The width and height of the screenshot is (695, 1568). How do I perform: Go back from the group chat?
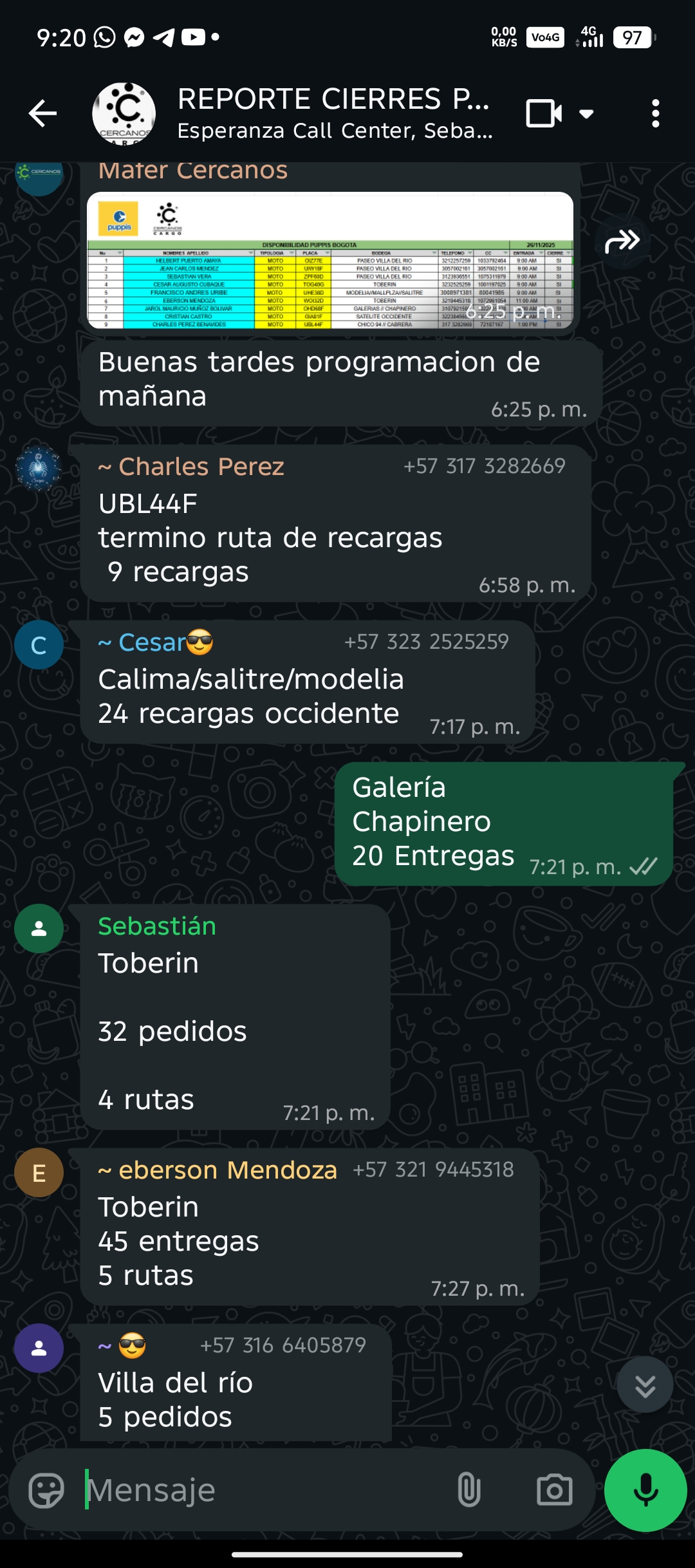[43, 114]
